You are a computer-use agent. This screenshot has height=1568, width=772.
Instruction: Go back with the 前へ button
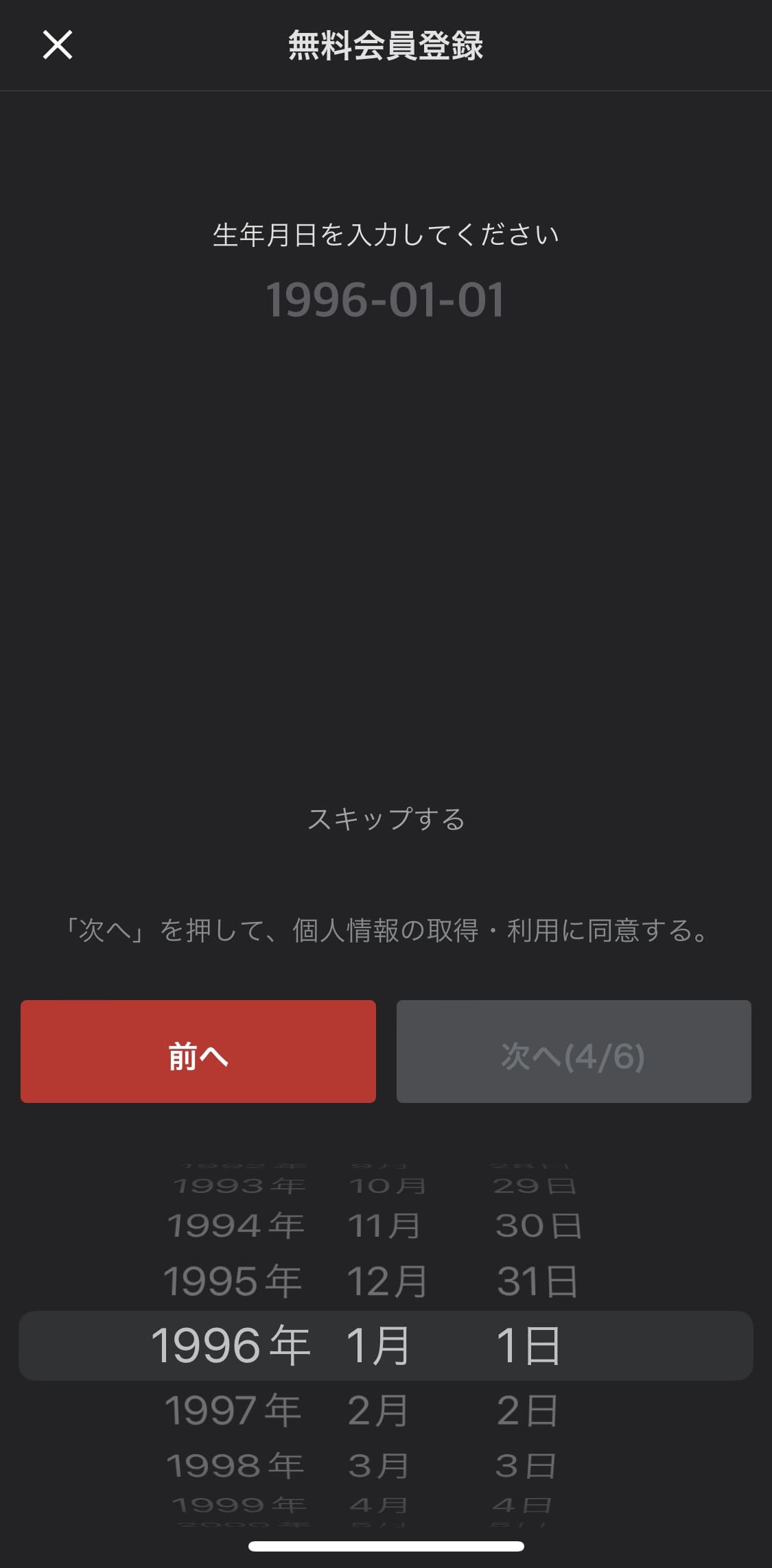coord(198,1052)
